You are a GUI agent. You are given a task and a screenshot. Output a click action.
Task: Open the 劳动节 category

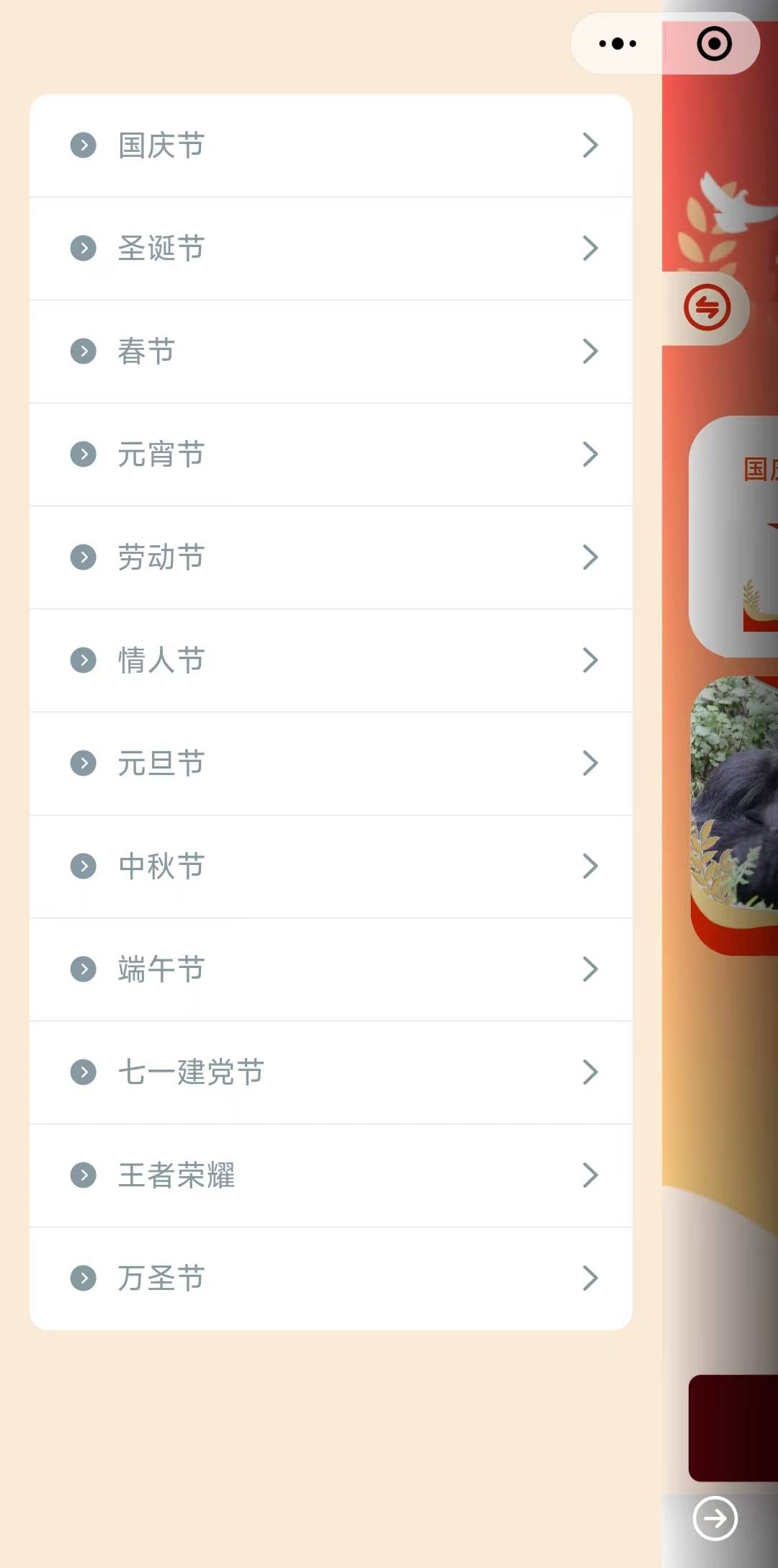coord(331,557)
